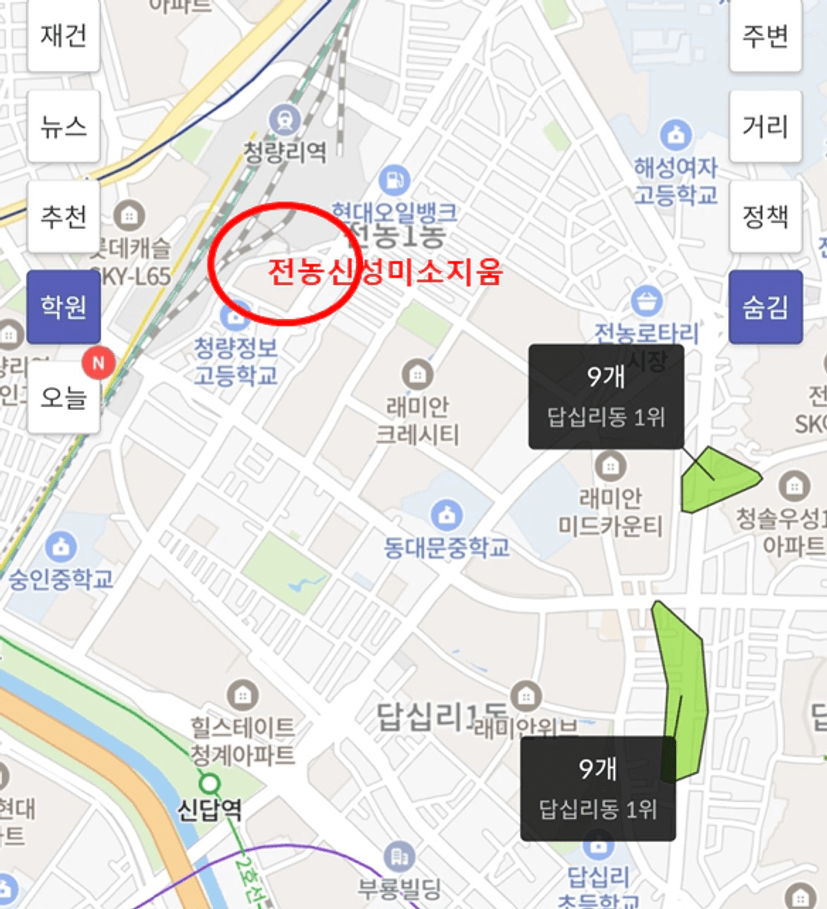Tap the 추천 button
Image resolution: width=827 pixels, height=909 pixels.
click(x=63, y=216)
